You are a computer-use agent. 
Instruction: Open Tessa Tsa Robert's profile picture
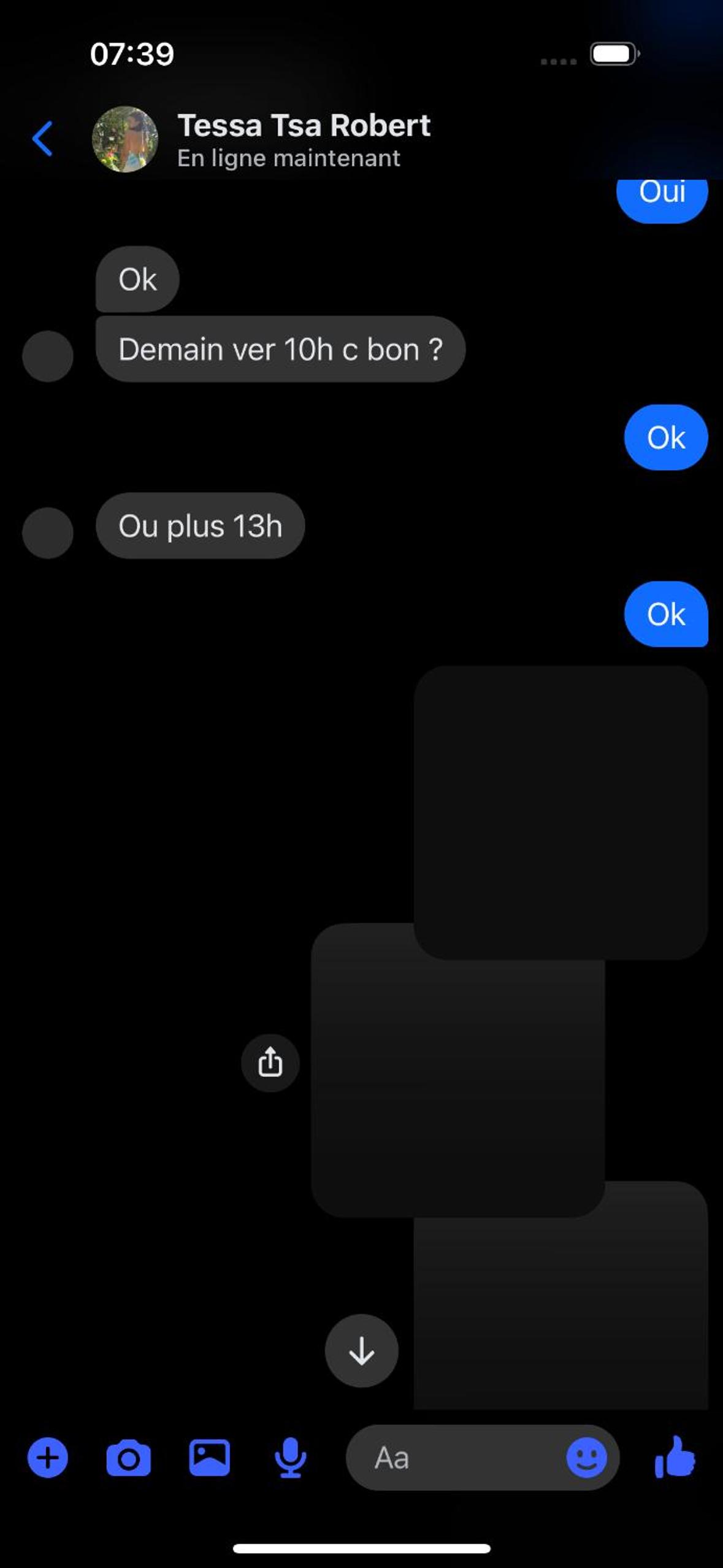click(x=124, y=139)
